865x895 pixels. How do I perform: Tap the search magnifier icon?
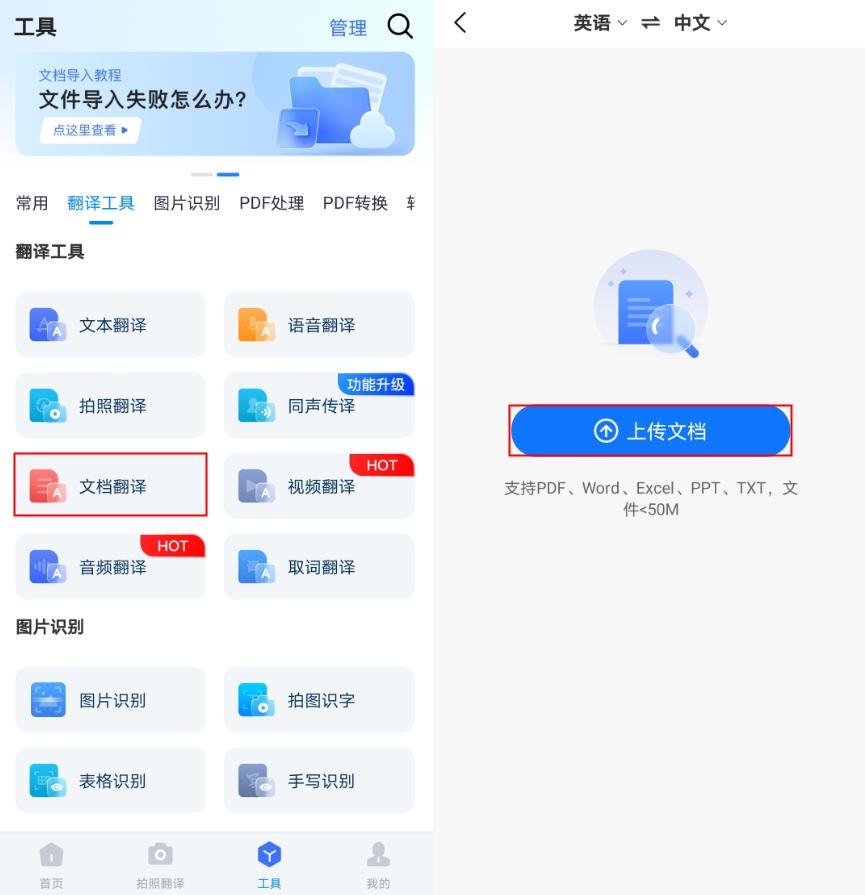point(400,27)
